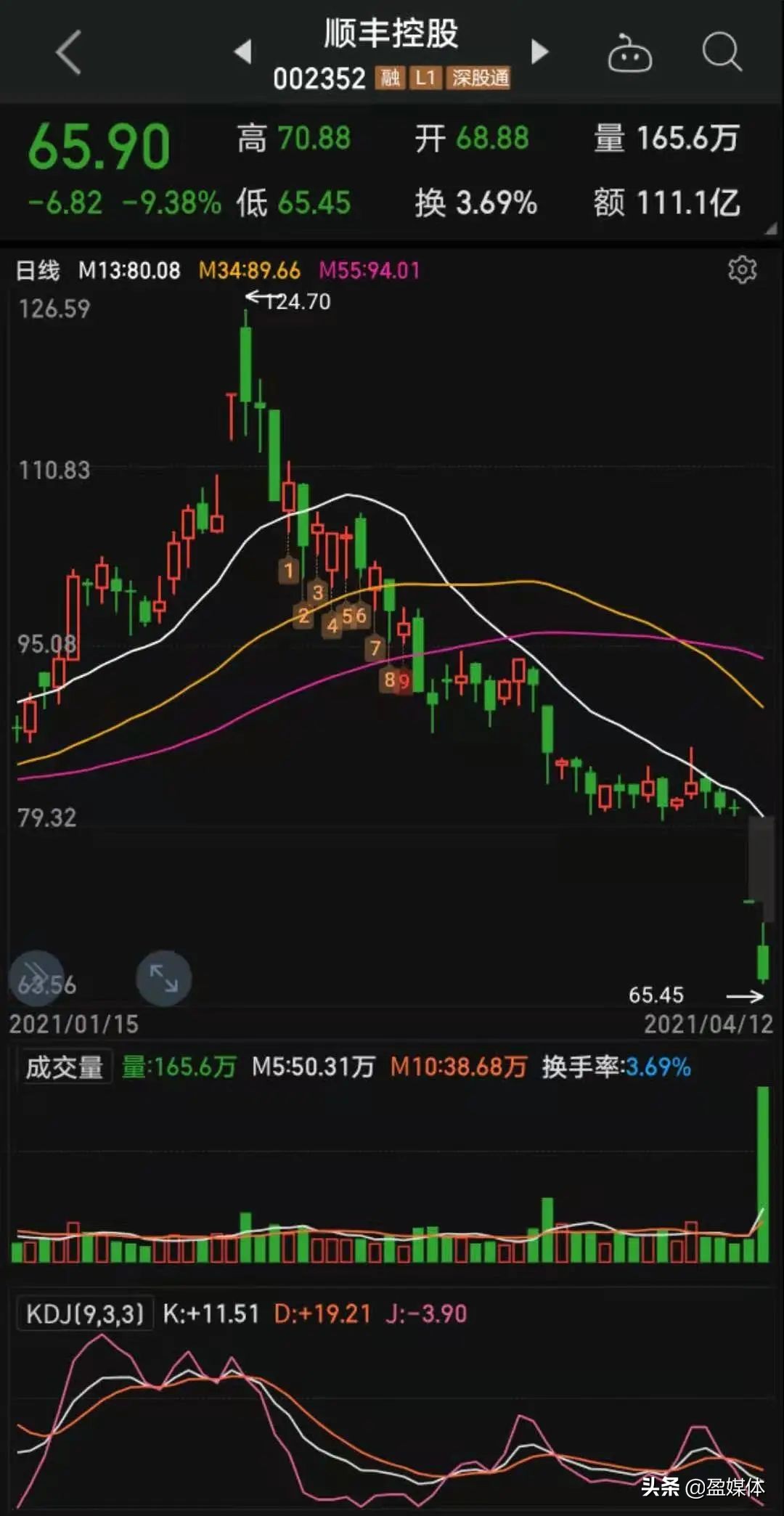Toggle the 融 margin trading badge
784x1516 pixels.
coord(388,80)
